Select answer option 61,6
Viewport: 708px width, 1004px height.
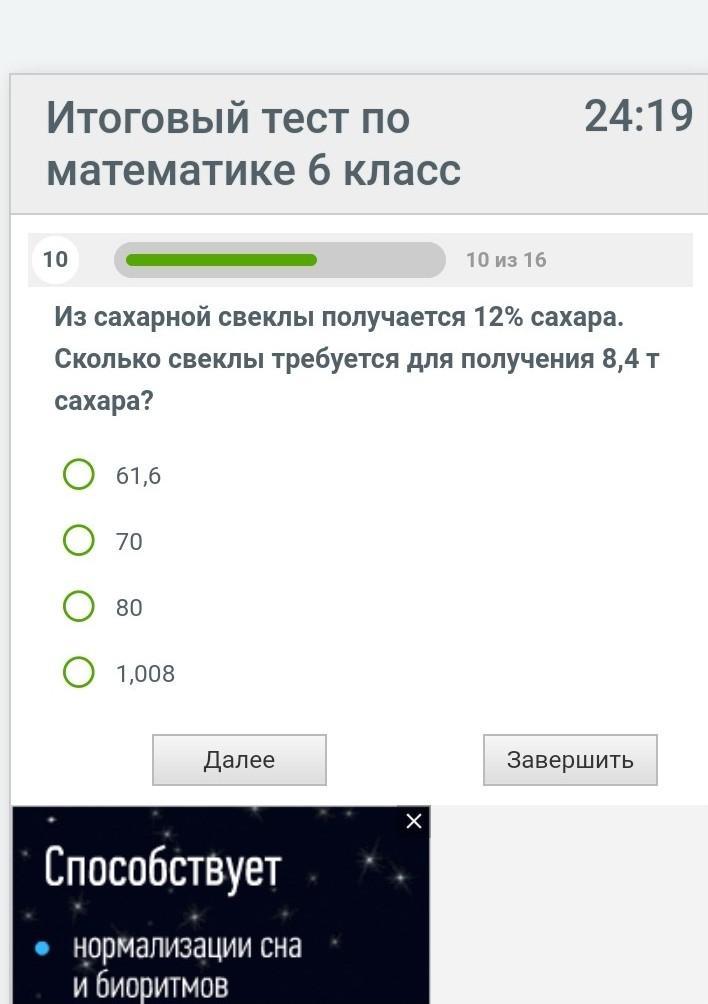[79, 474]
